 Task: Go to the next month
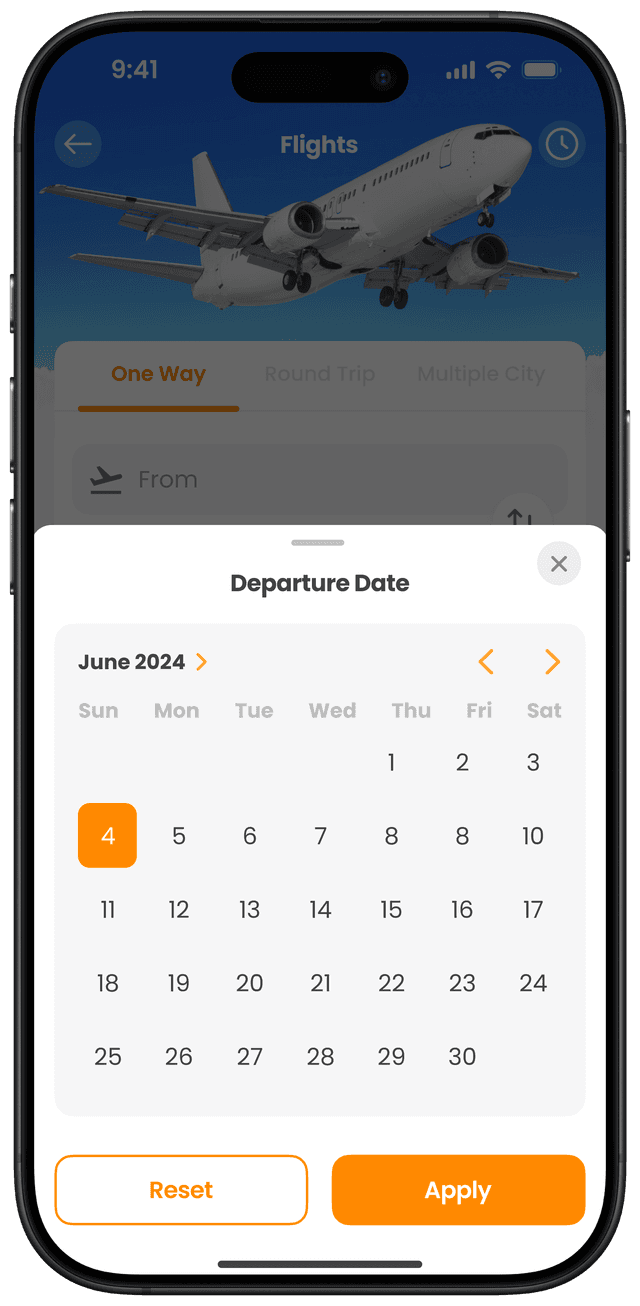pyautogui.click(x=552, y=662)
